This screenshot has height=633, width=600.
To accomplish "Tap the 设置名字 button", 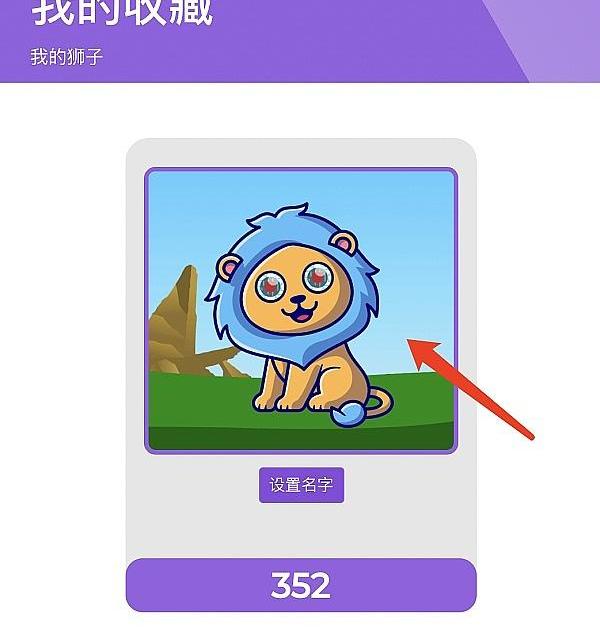I will point(301,485).
